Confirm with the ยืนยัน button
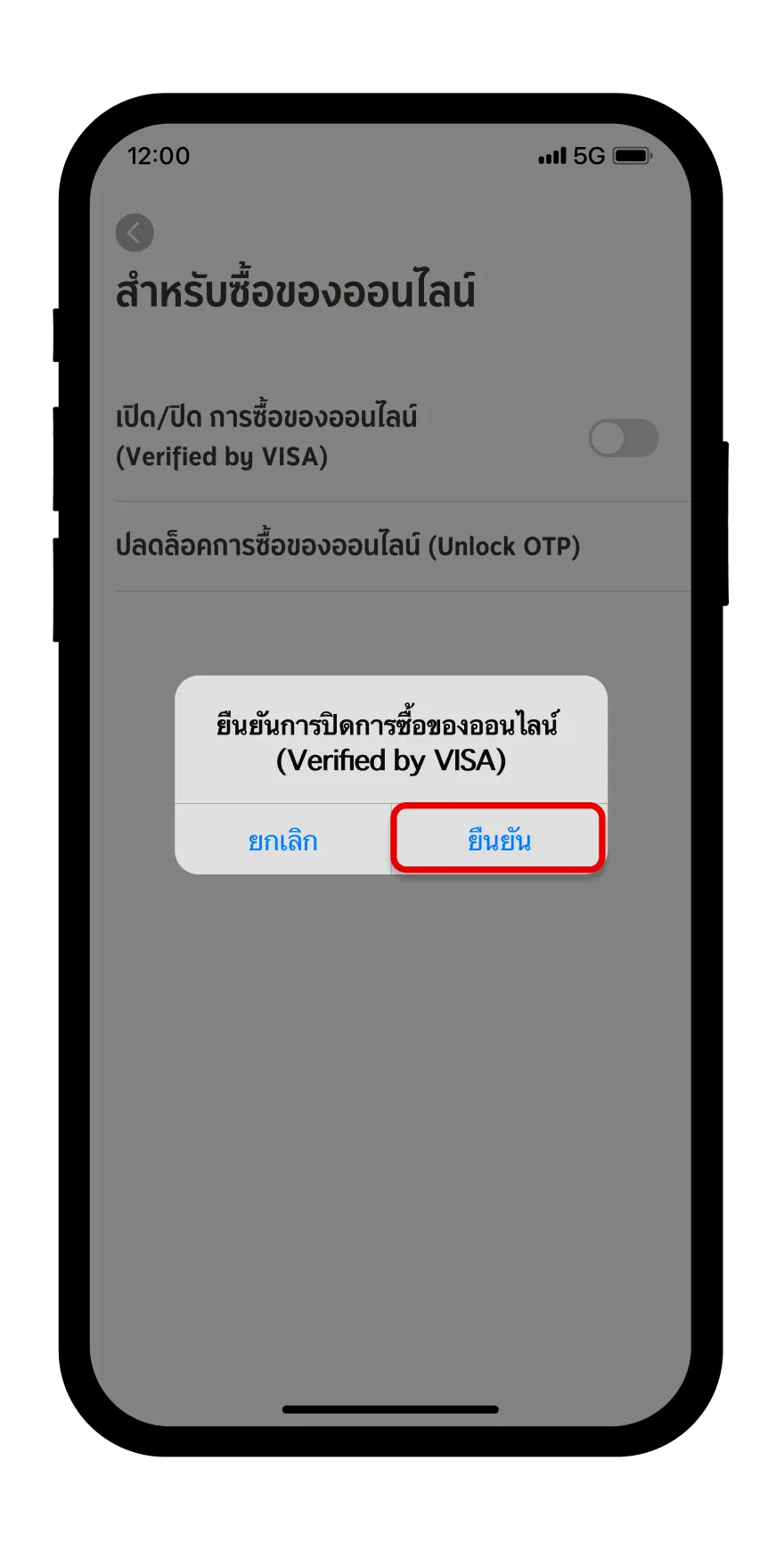Image resolution: width=784 pixels, height=1551 pixels. click(499, 839)
